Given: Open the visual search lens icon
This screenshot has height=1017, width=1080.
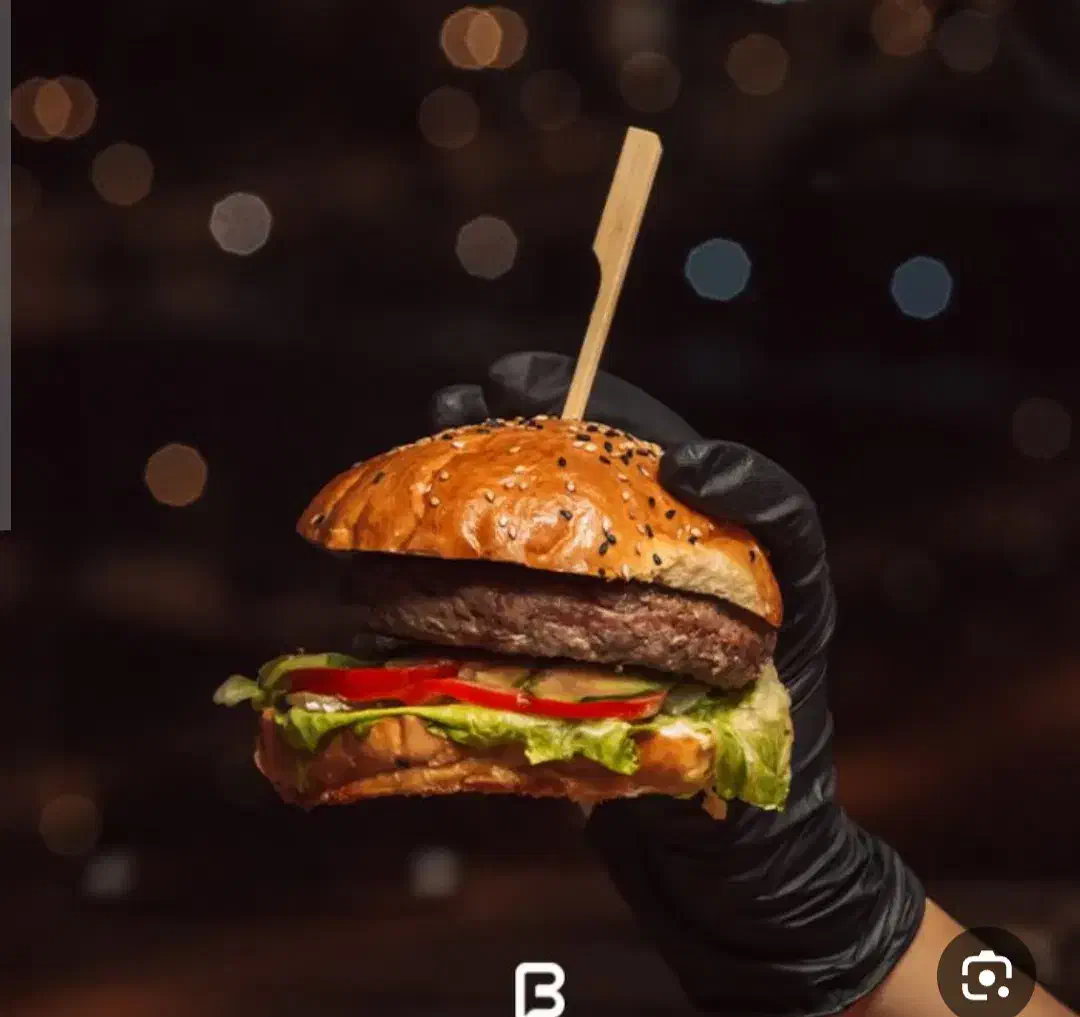Looking at the screenshot, I should click(x=986, y=976).
